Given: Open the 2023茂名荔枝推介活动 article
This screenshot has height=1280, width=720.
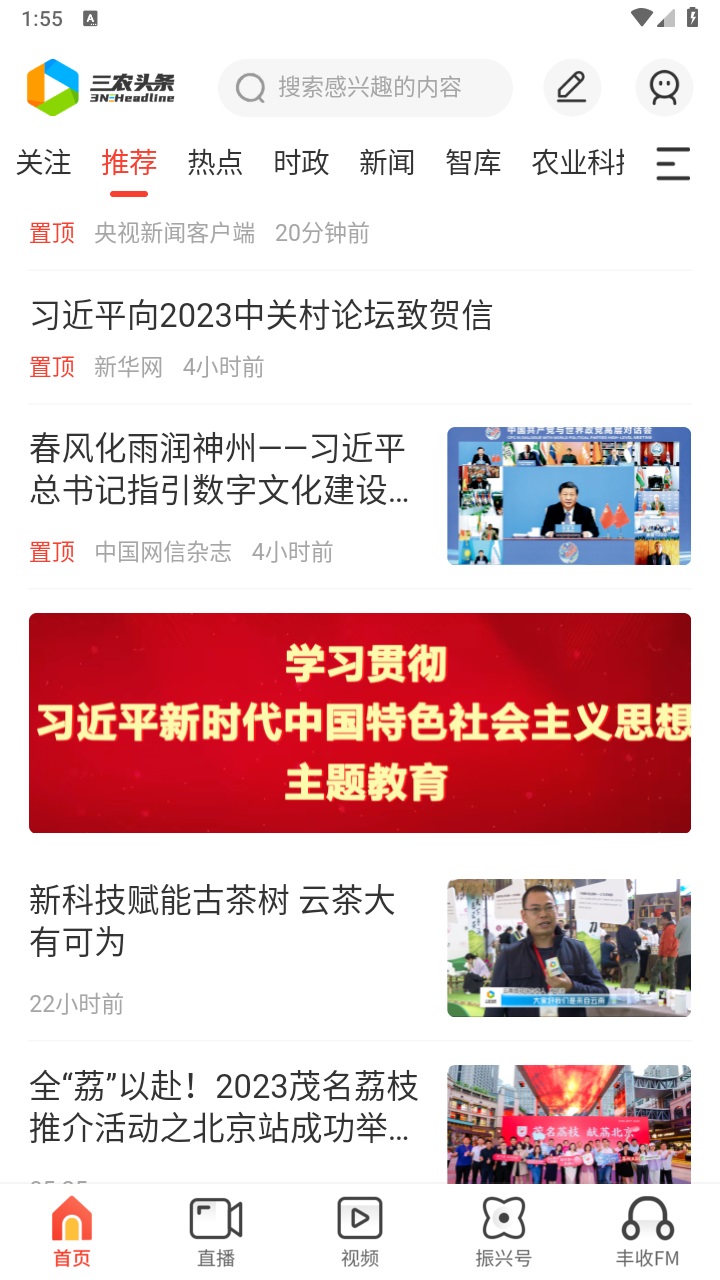Looking at the screenshot, I should click(224, 1108).
